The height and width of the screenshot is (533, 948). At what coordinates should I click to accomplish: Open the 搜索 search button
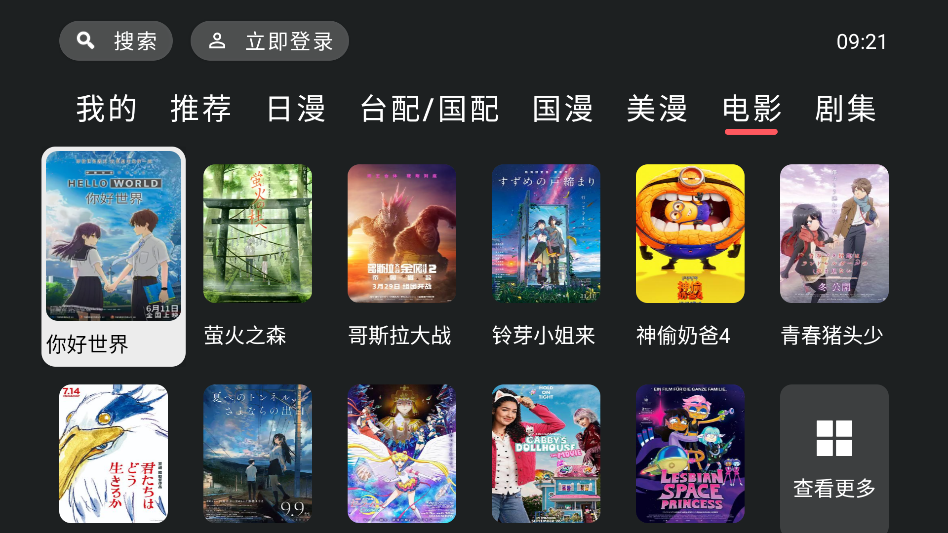[x=116, y=41]
